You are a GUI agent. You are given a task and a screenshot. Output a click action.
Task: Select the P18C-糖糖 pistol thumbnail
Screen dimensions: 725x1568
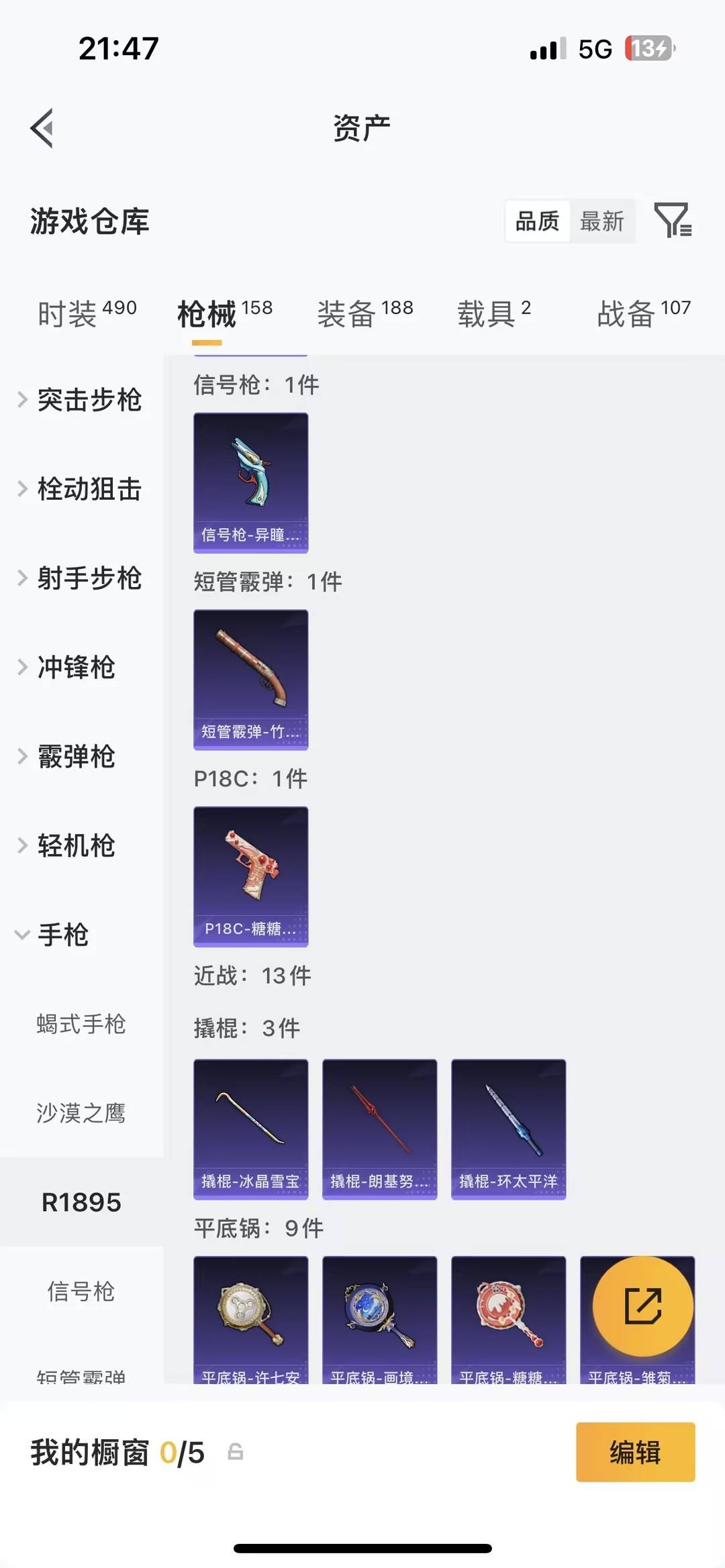point(250,877)
